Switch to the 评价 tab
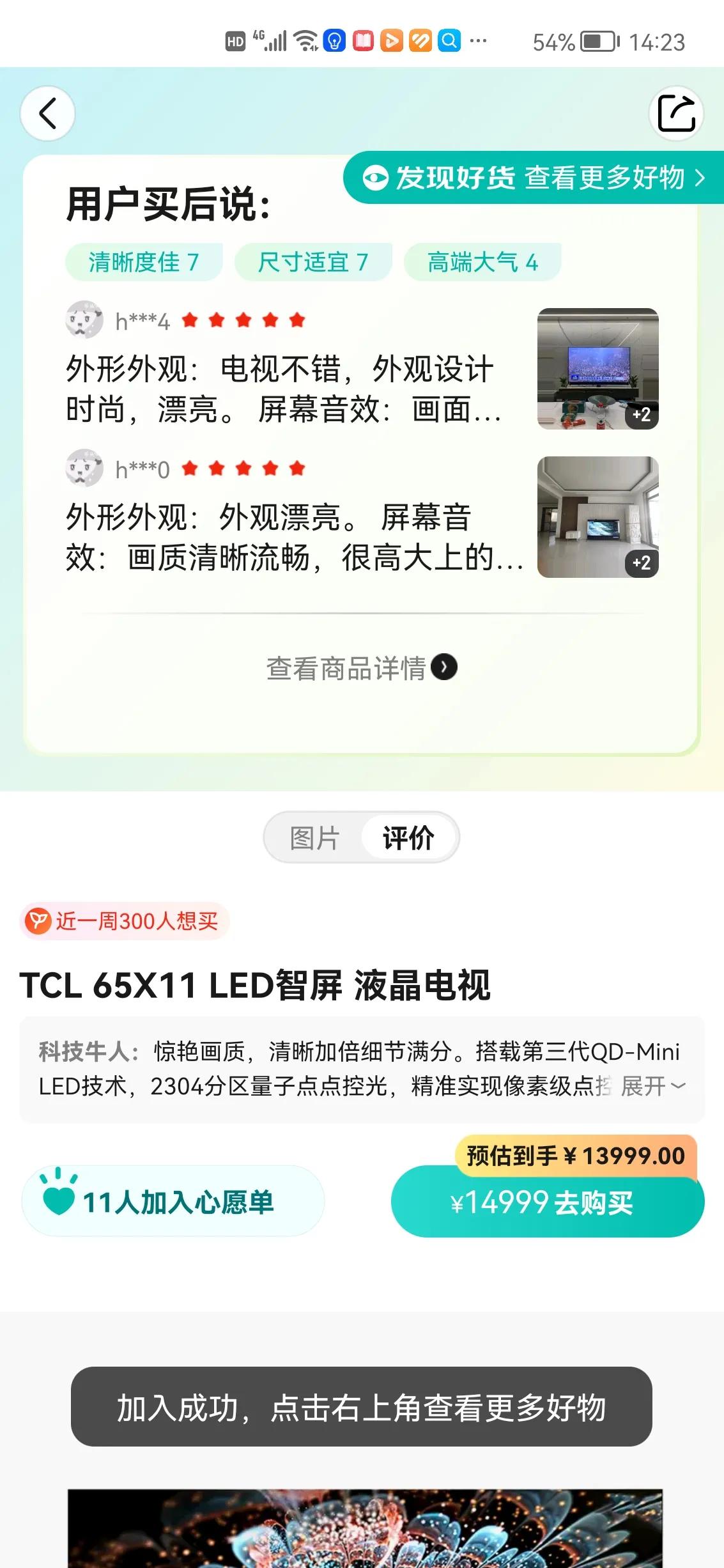 (408, 837)
